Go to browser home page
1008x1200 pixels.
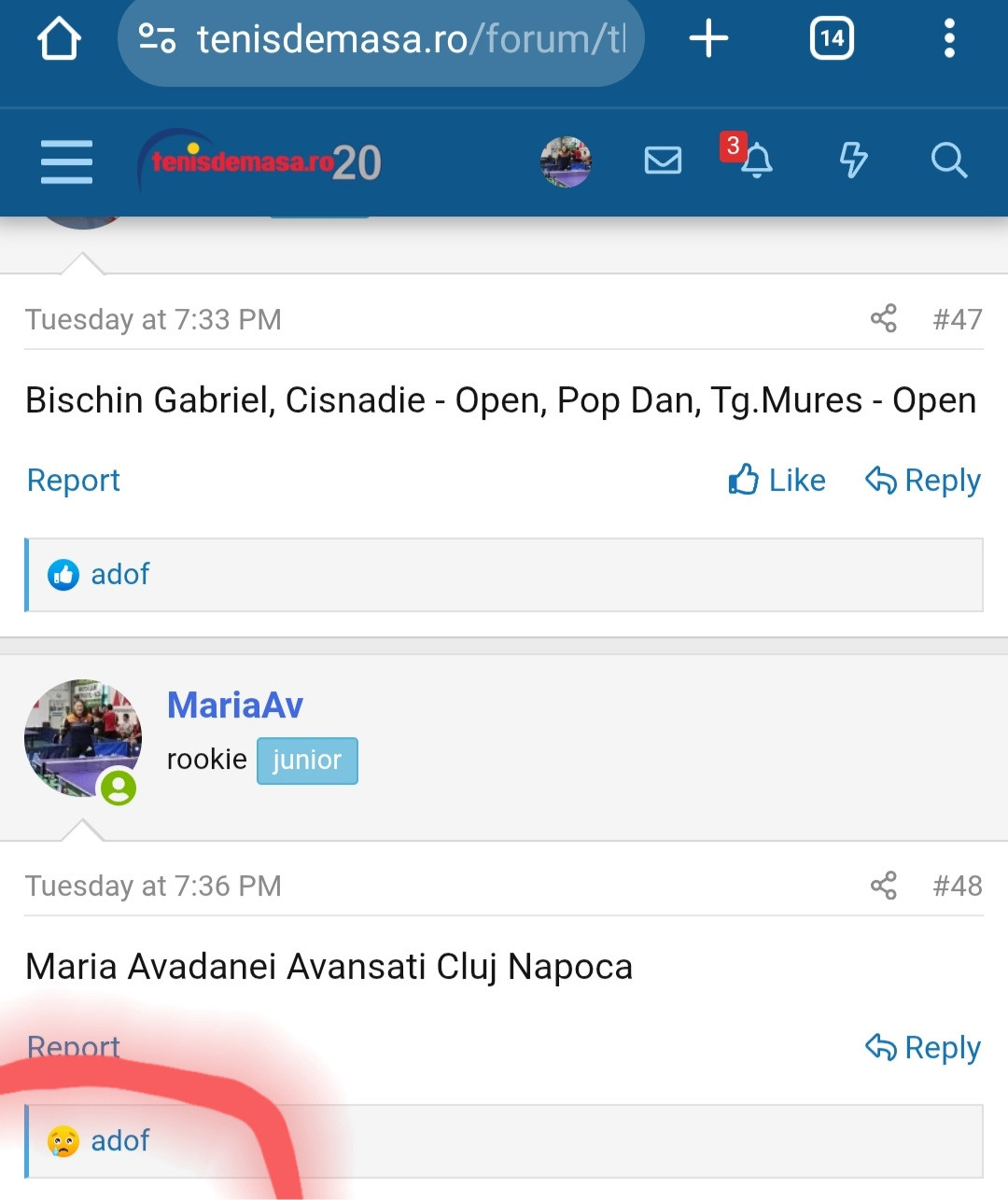pyautogui.click(x=59, y=39)
